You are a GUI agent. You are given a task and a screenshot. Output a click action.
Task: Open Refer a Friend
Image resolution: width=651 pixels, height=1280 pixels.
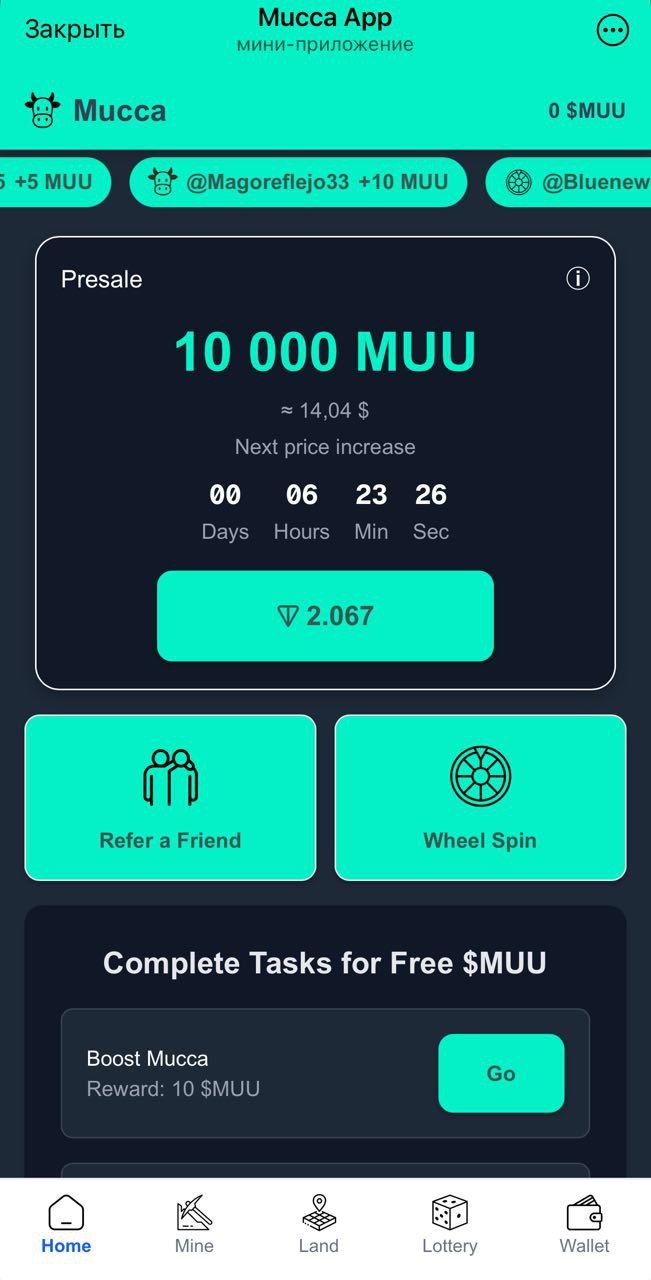click(x=170, y=797)
